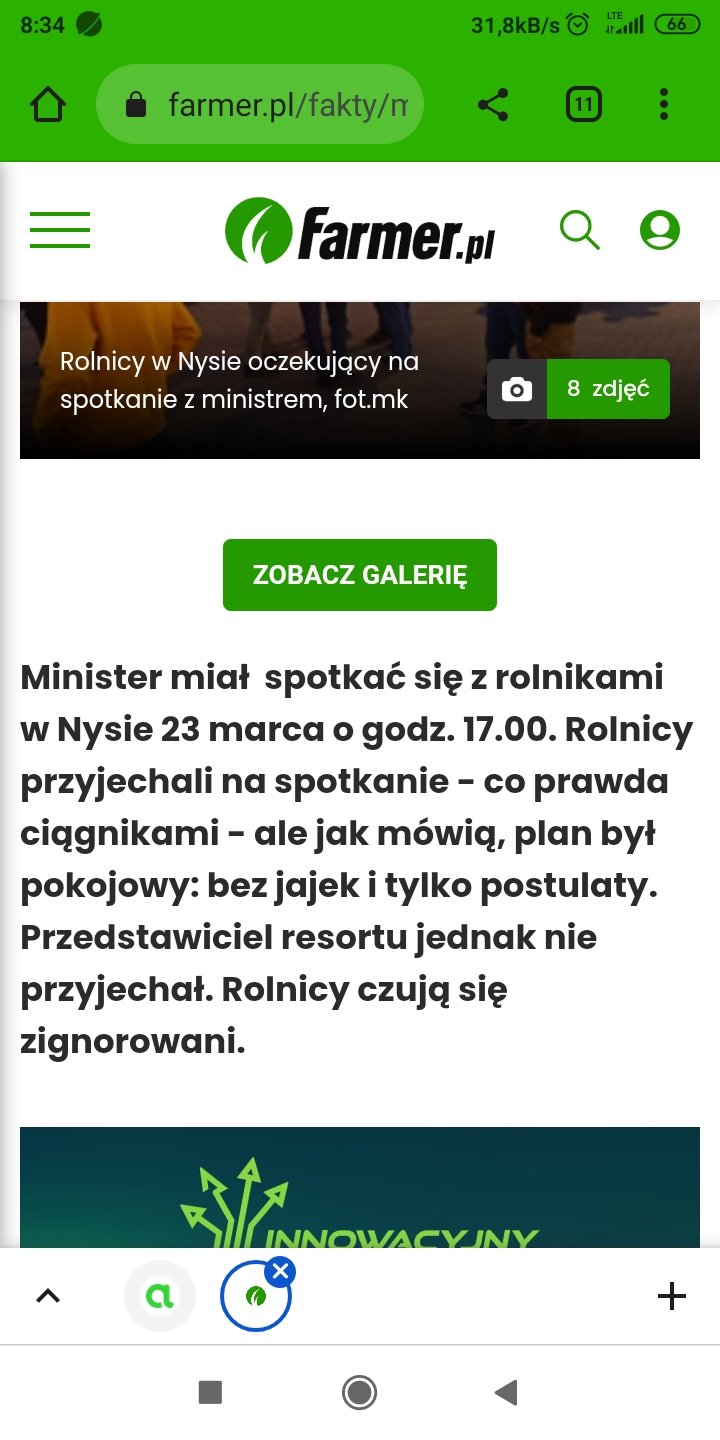Add a new tab to the group
This screenshot has width=720, height=1440.
point(671,1296)
